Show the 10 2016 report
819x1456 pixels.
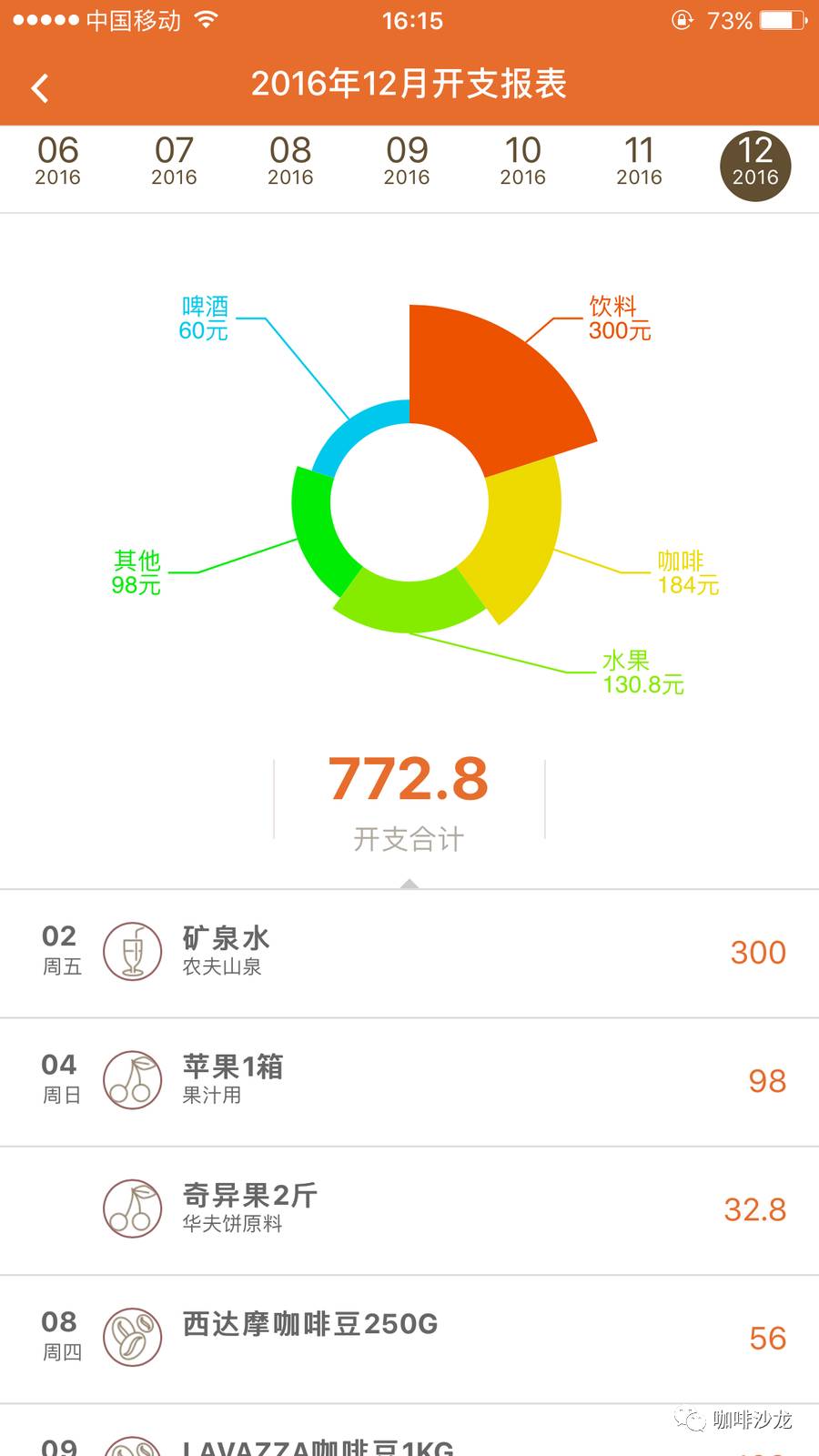[x=523, y=161]
